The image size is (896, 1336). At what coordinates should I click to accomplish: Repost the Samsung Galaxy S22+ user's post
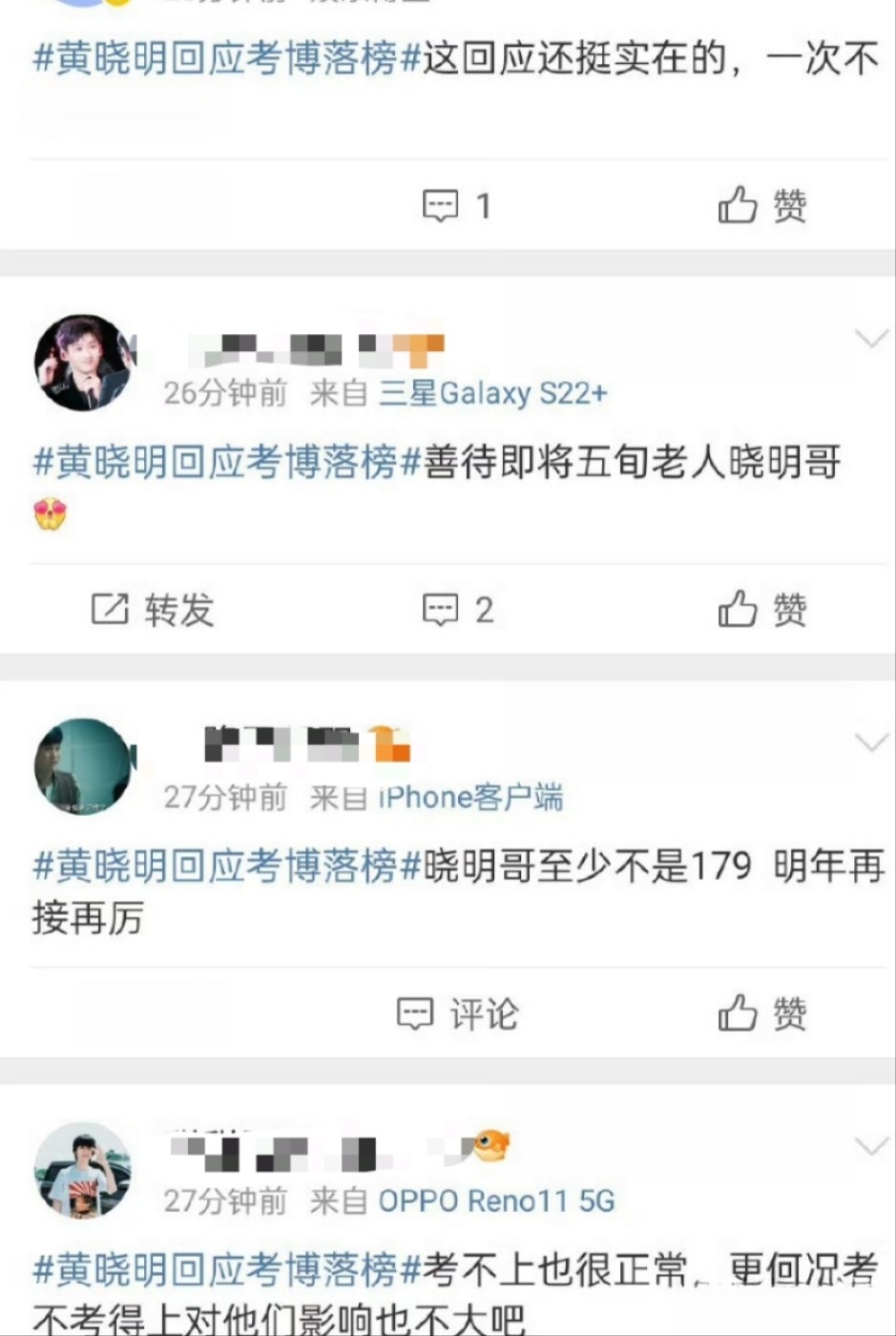153,609
